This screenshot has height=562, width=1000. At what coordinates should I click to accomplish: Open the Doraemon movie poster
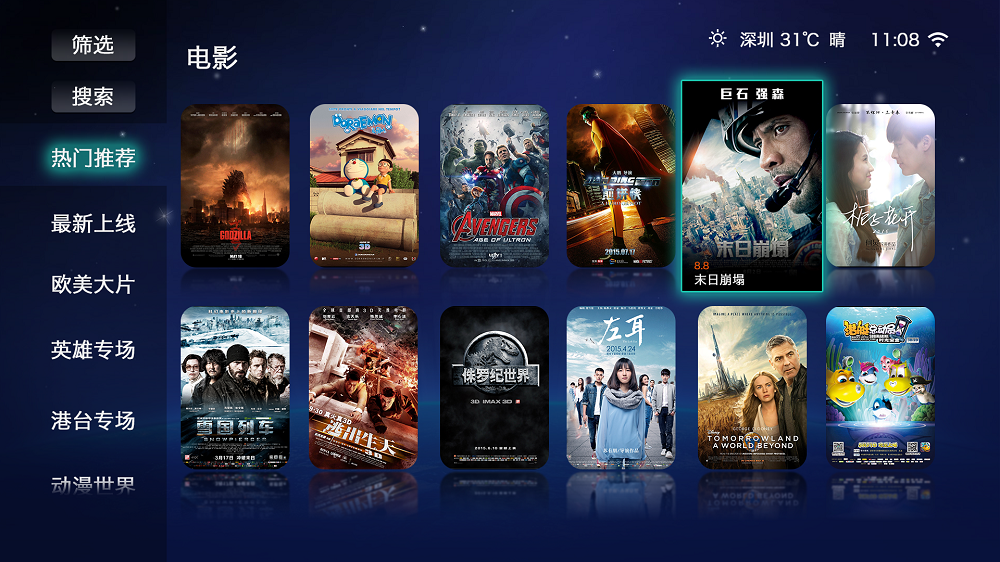364,185
